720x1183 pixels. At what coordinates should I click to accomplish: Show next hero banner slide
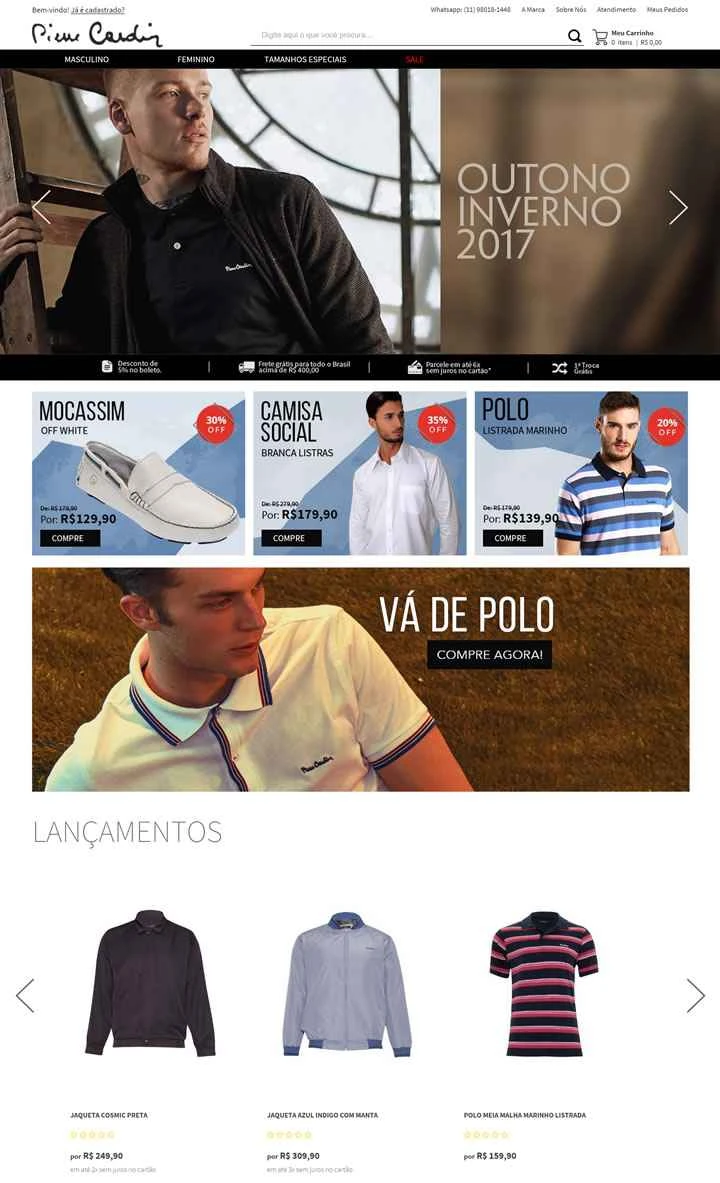pos(678,208)
